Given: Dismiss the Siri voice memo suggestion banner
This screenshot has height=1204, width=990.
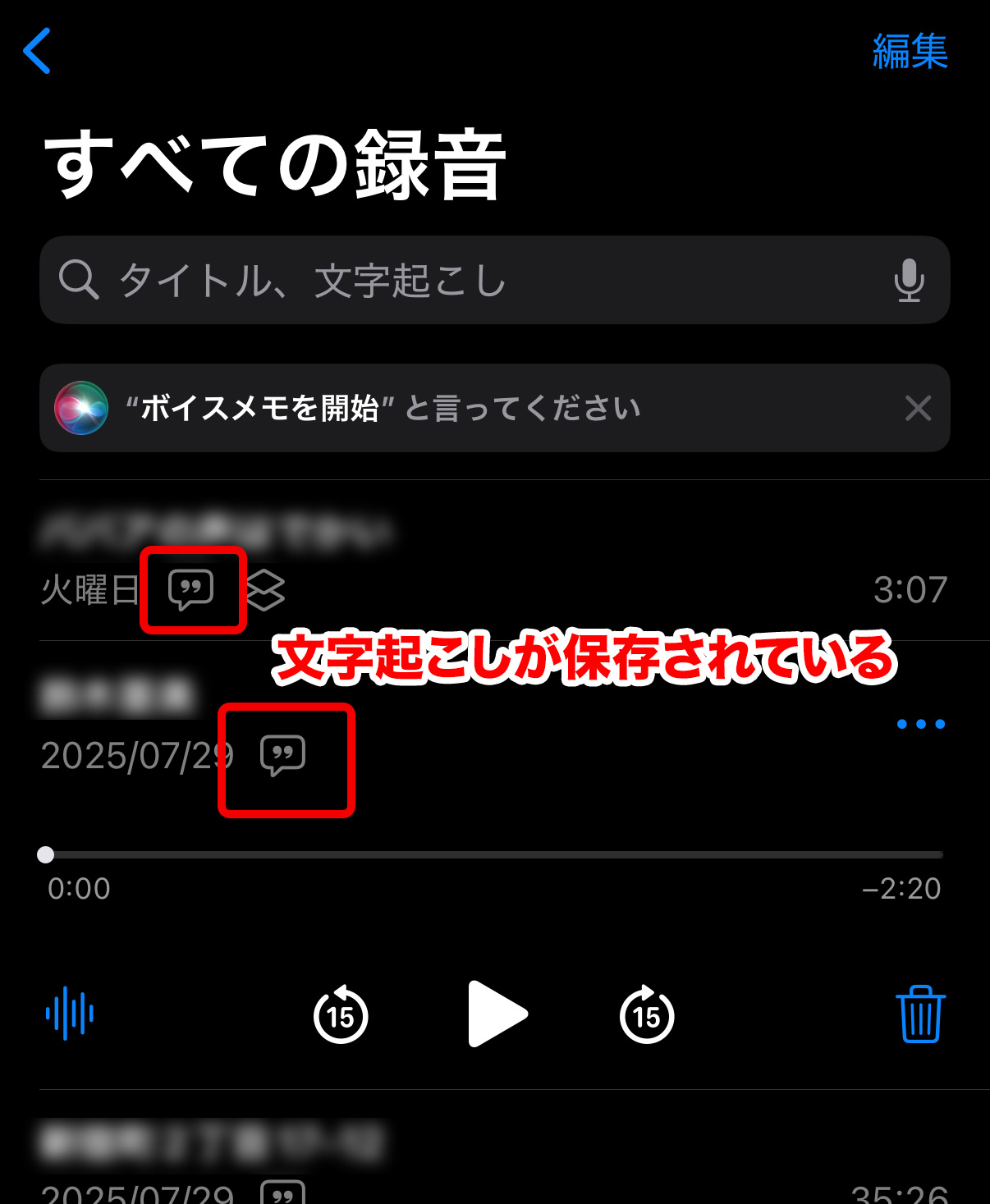Looking at the screenshot, I should pos(918,408).
